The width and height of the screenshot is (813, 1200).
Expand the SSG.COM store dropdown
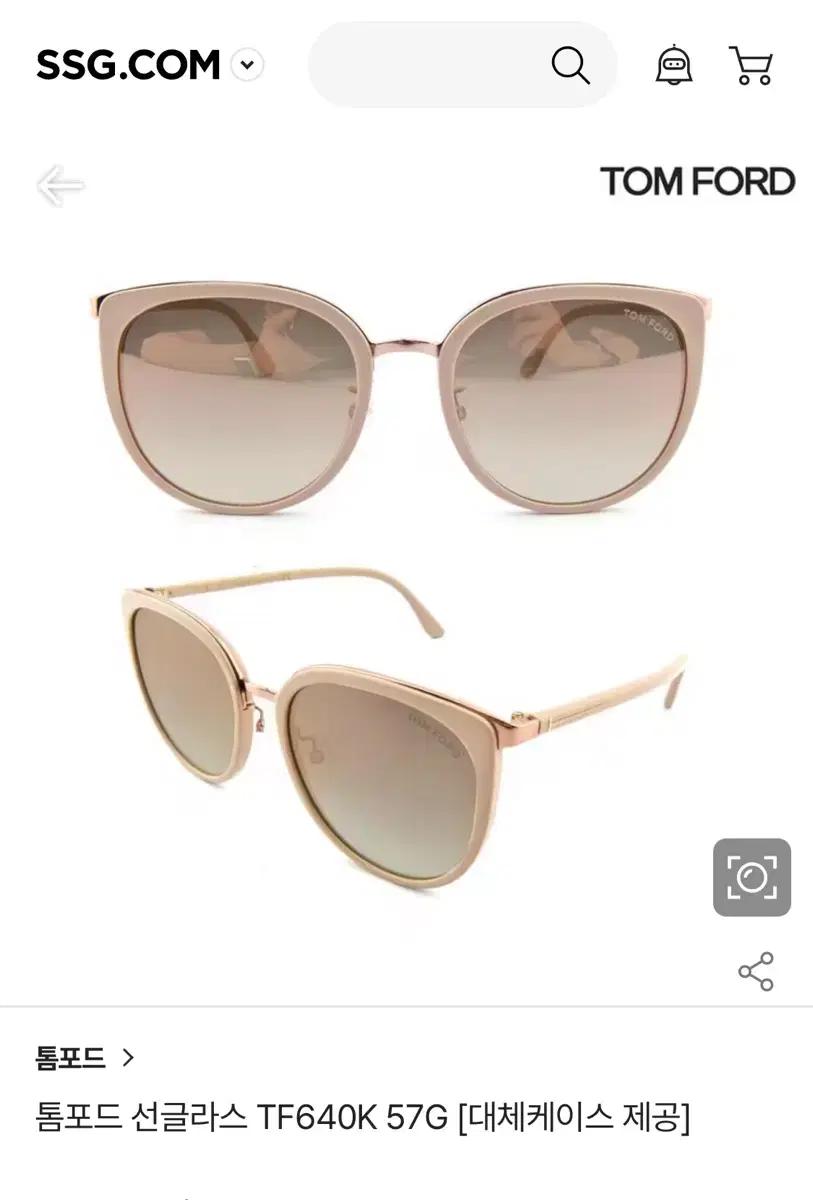click(x=247, y=66)
